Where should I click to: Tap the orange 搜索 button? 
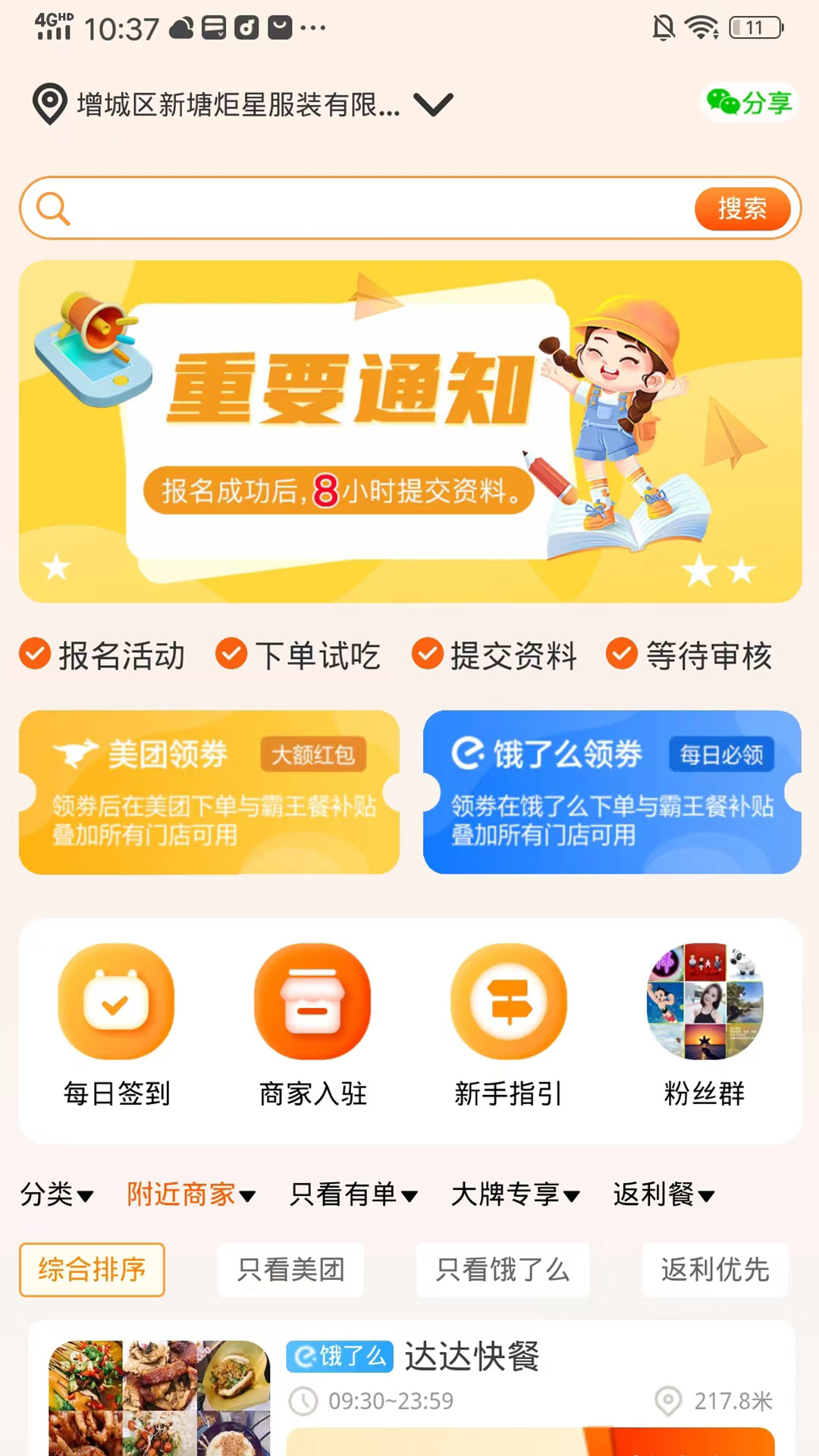pyautogui.click(x=742, y=209)
